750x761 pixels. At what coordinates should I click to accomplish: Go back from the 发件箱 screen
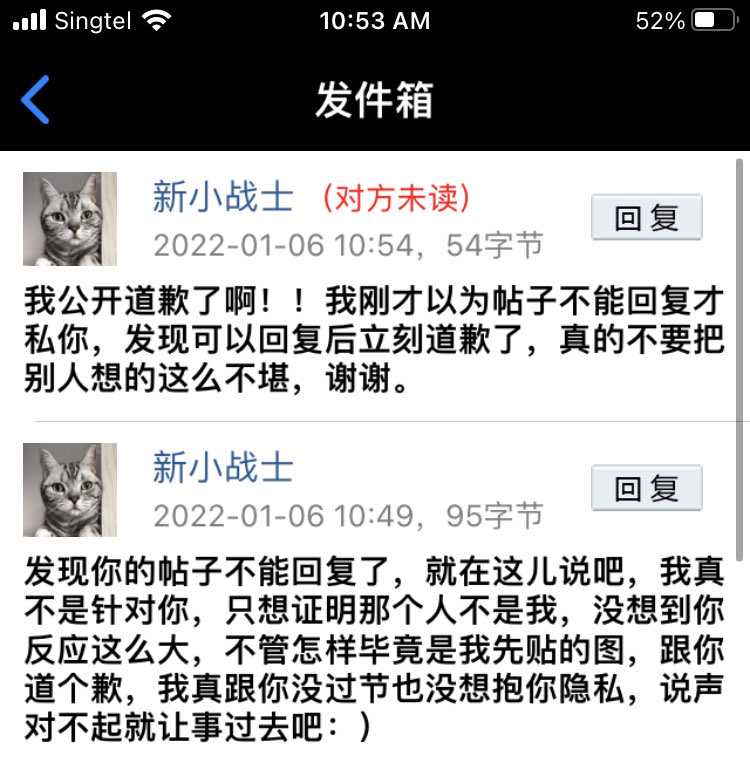tap(36, 100)
